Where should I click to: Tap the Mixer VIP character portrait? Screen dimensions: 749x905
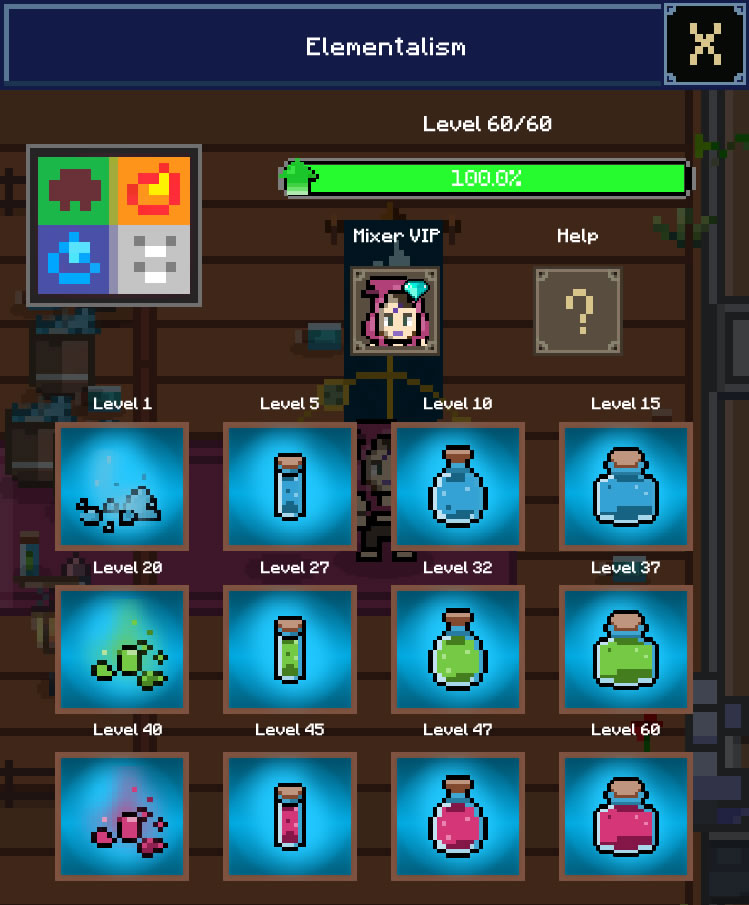(394, 311)
